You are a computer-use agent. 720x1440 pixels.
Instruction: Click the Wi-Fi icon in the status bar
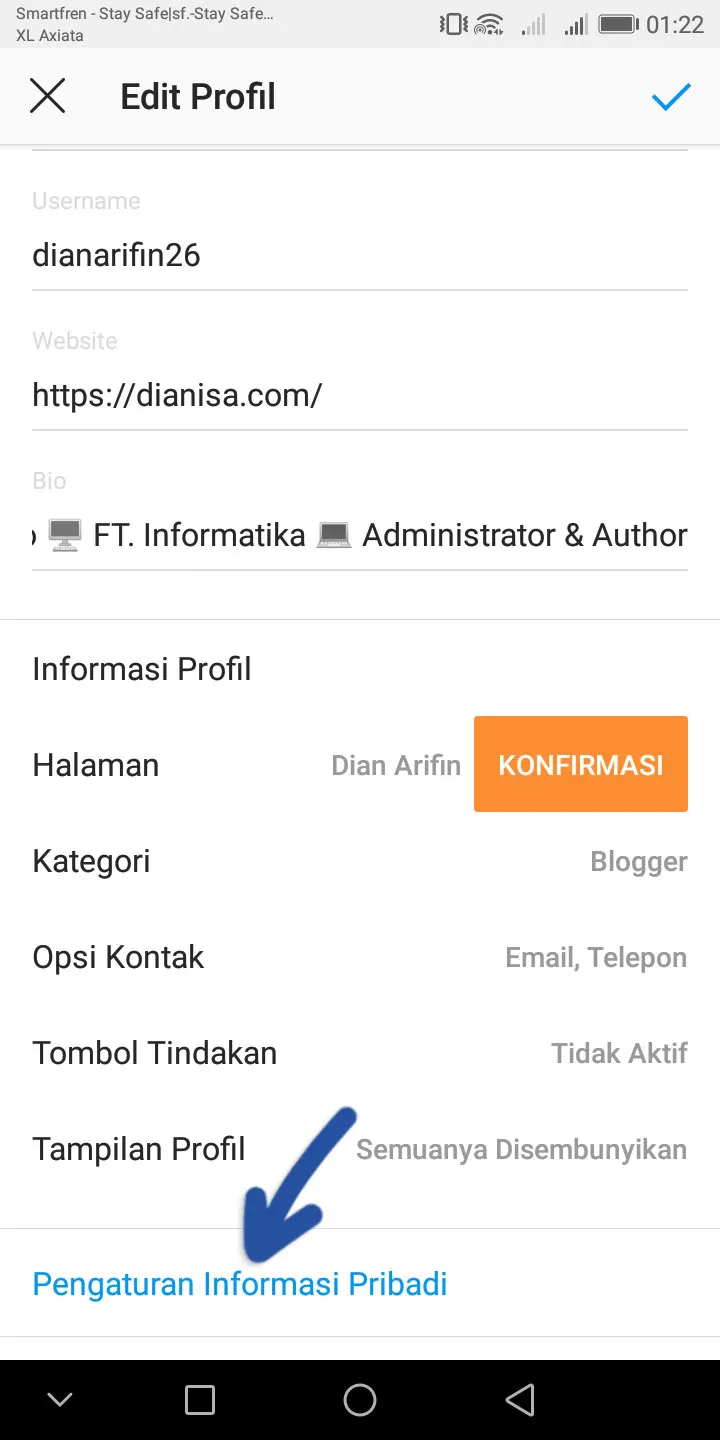(489, 25)
